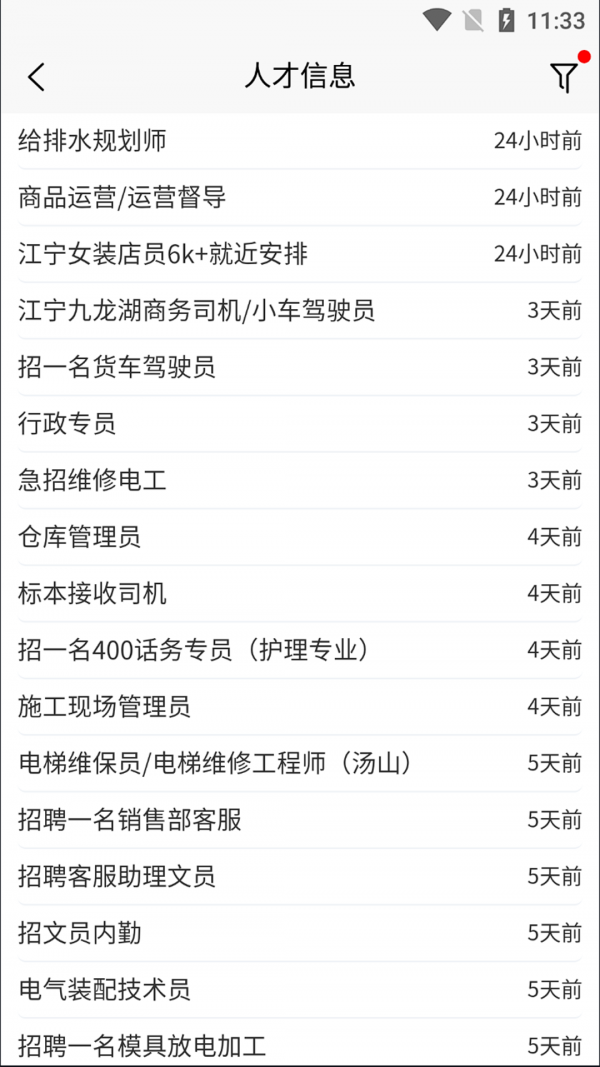Open 标本接收司机 listing
Image resolution: width=600 pixels, height=1067 pixels.
tap(92, 594)
